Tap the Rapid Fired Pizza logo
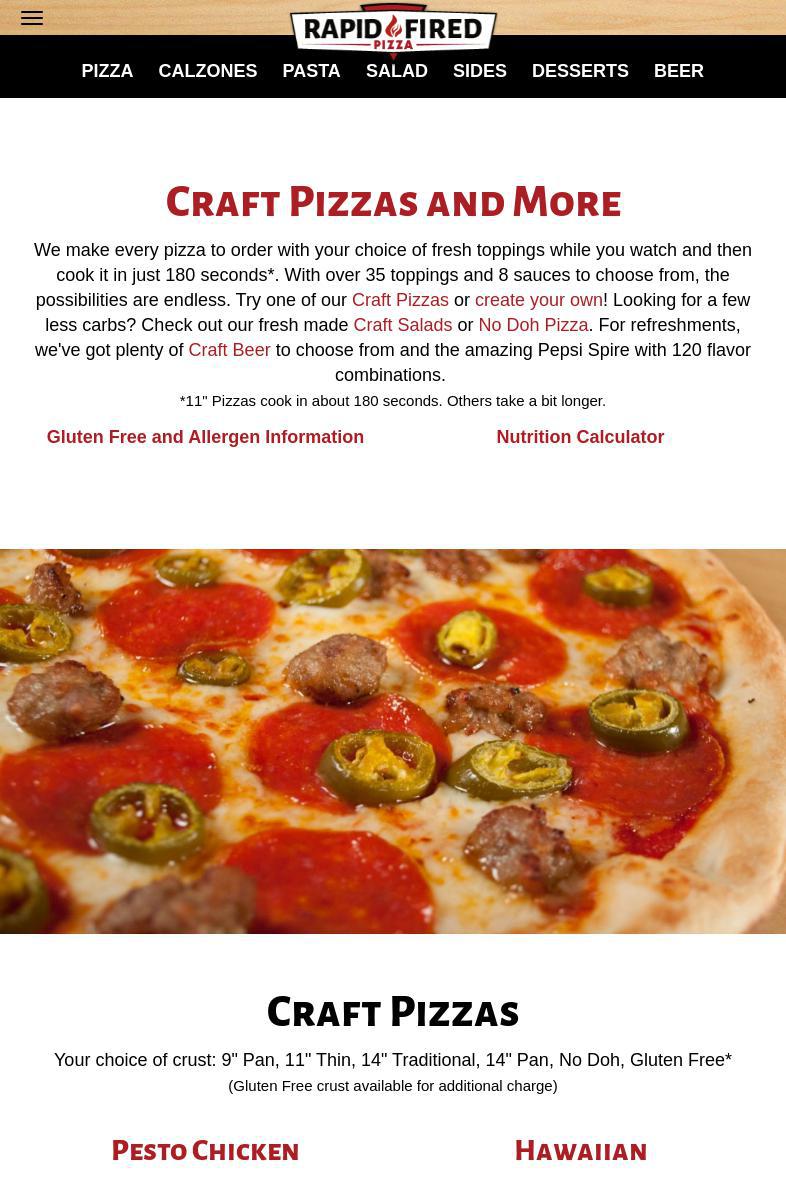 coord(393,30)
